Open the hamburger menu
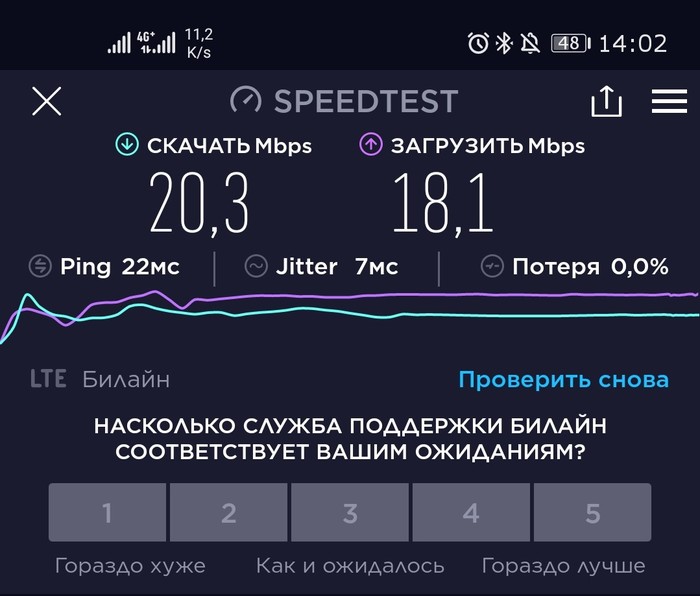Screen dimensions: 700x596 (669, 101)
